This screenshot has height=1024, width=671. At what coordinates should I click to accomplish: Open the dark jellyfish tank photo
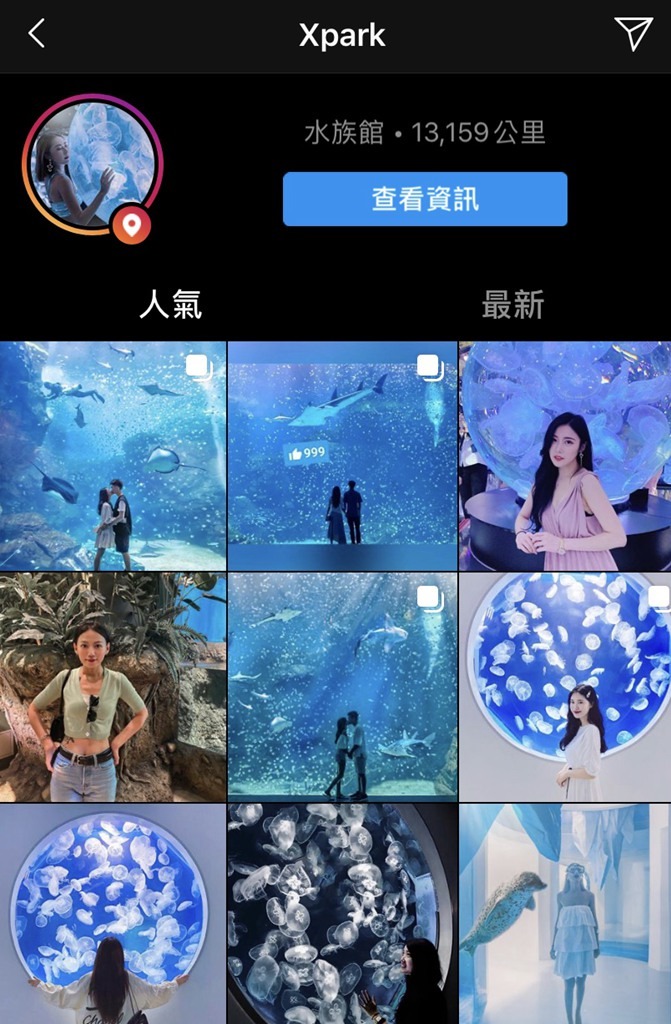click(342, 914)
